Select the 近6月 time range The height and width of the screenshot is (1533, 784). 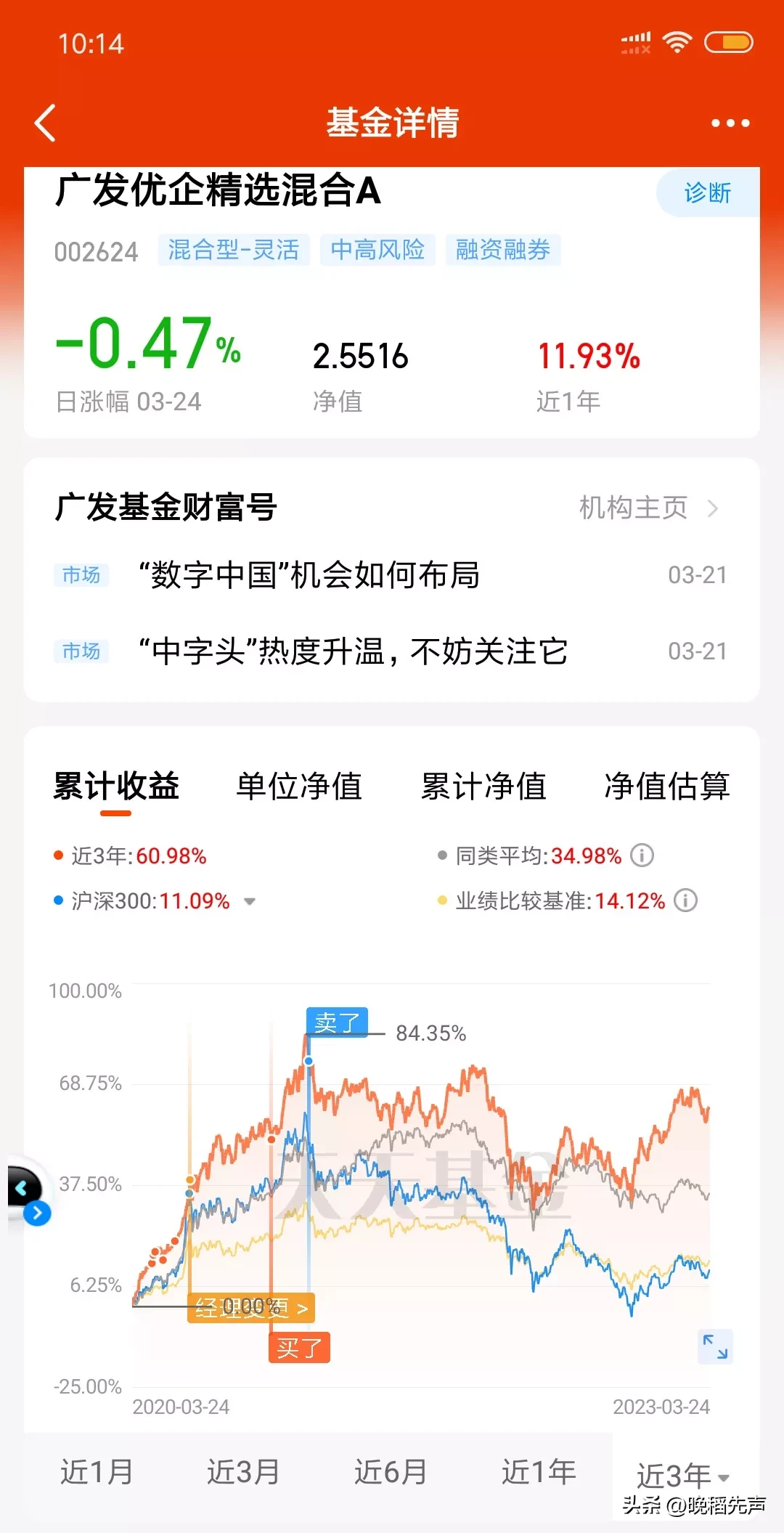(391, 1472)
